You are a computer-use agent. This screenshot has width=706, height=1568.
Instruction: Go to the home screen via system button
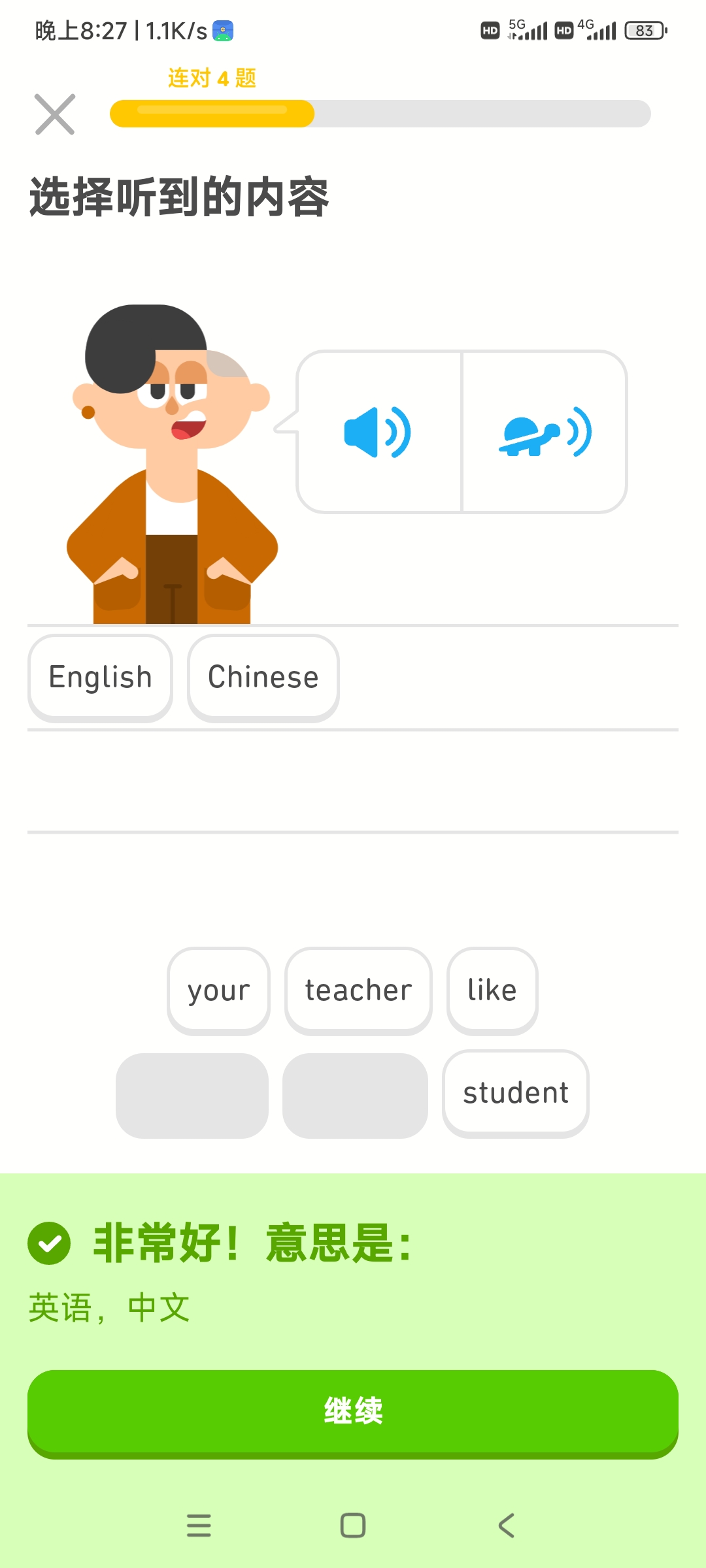[353, 1526]
